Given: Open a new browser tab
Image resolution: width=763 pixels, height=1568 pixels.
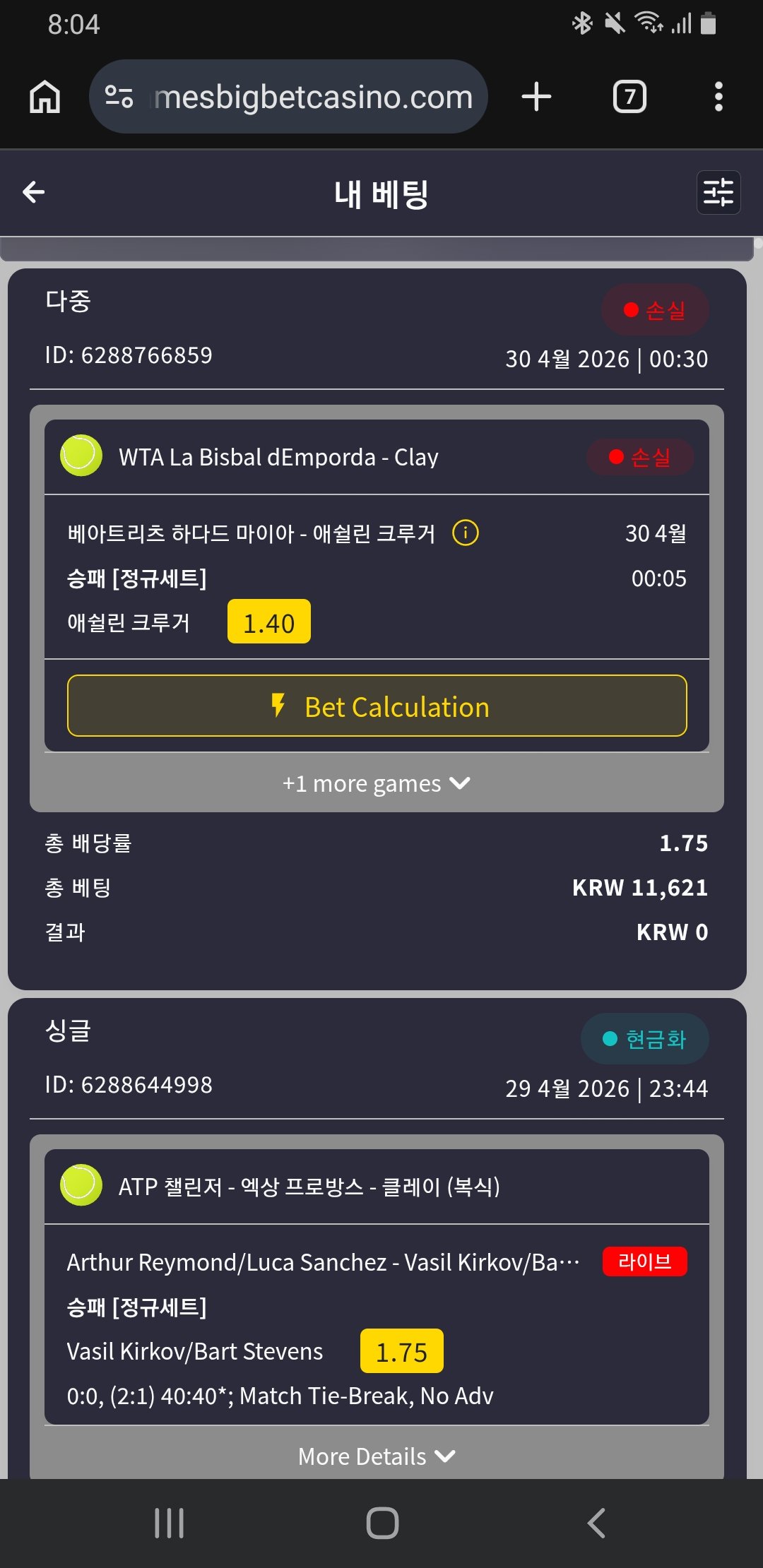Looking at the screenshot, I should pyautogui.click(x=536, y=97).
